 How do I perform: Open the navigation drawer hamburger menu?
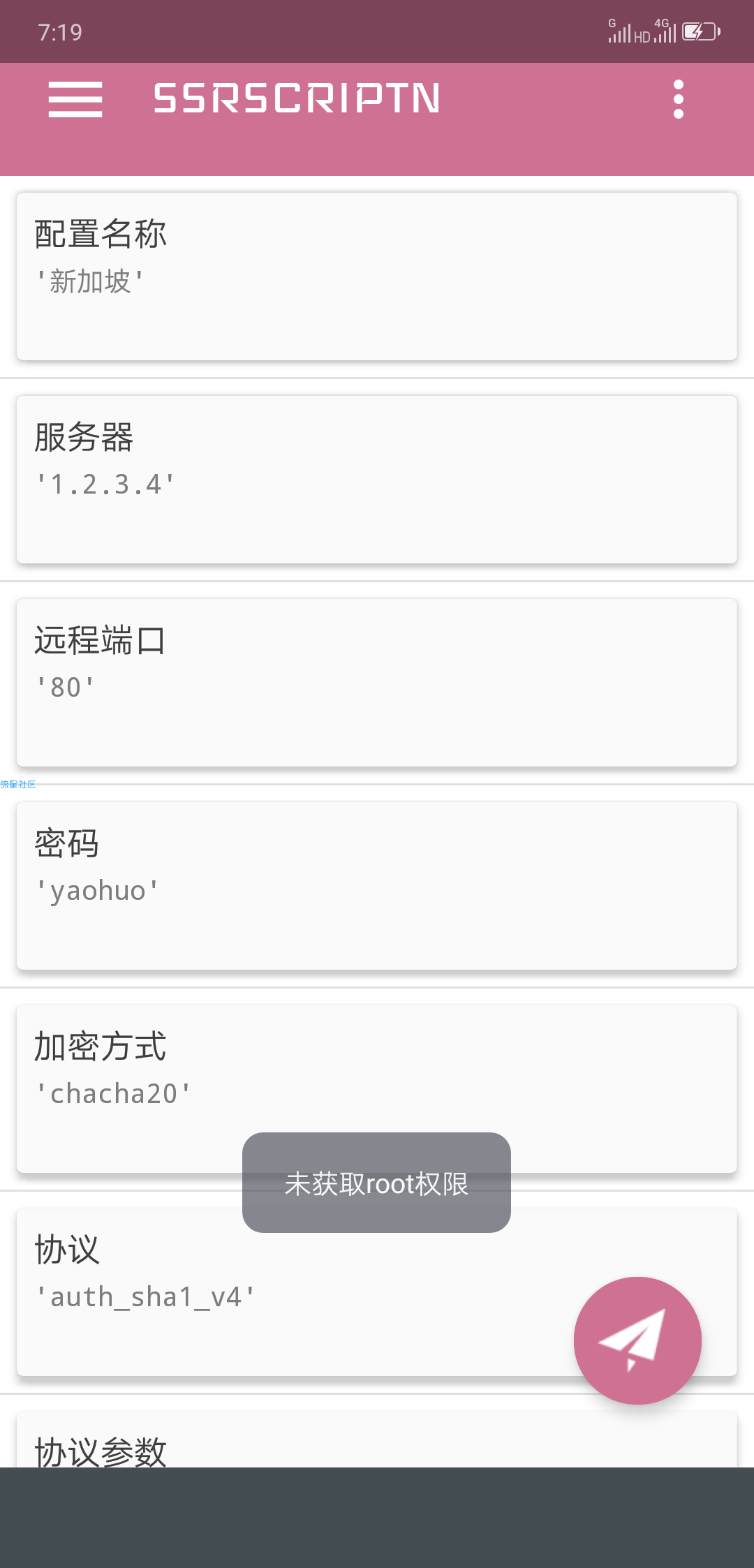(x=75, y=99)
